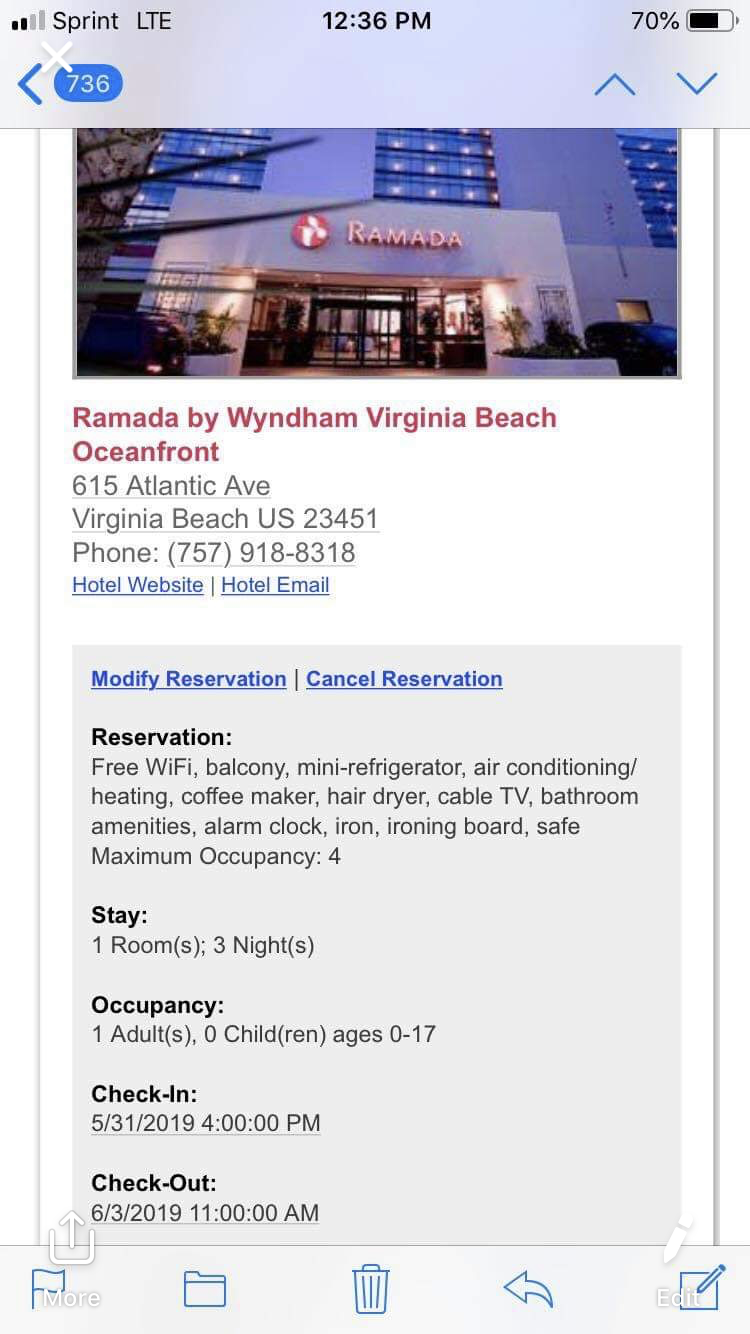The height and width of the screenshot is (1334, 750).
Task: Go back to the inbox with 736 unread
Action: pos(70,83)
